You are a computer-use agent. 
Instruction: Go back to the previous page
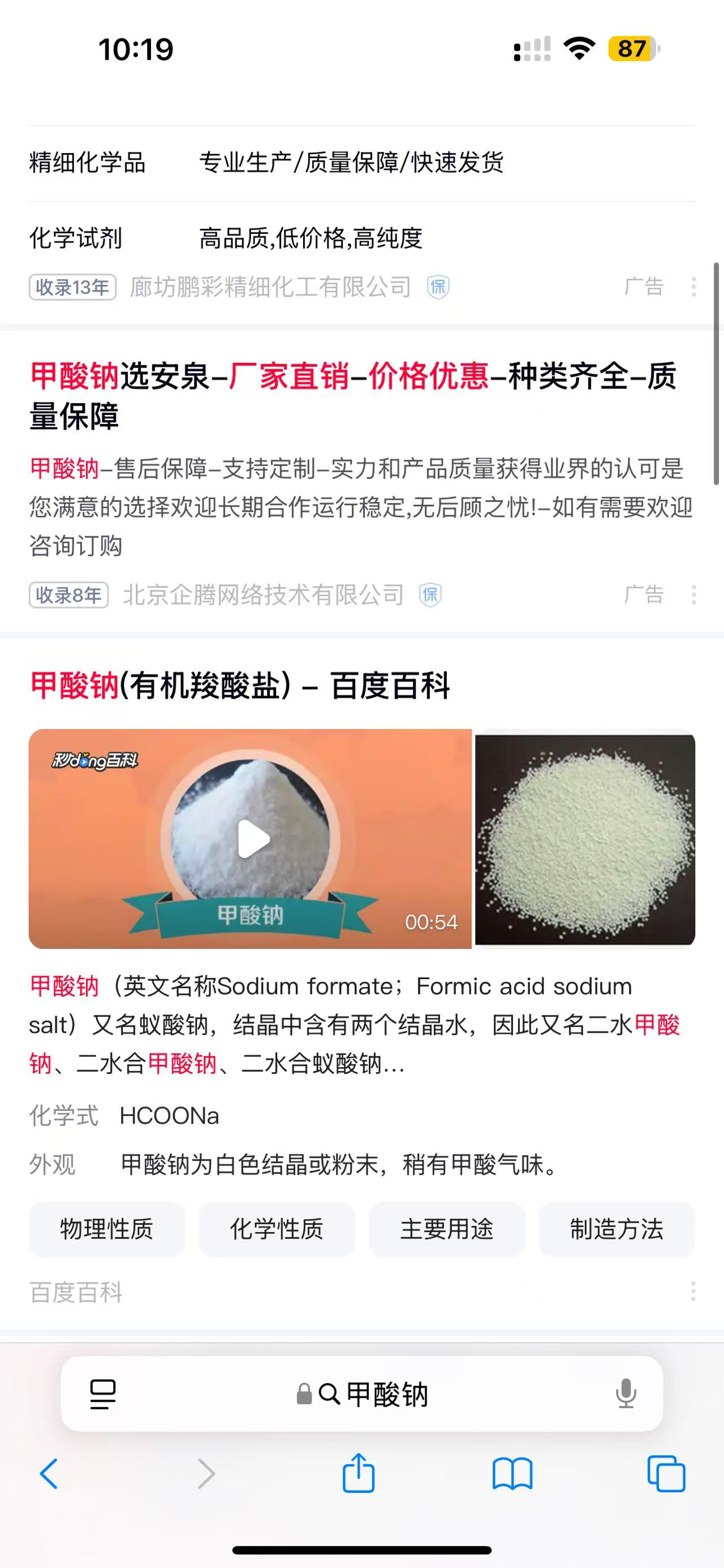coord(49,1474)
